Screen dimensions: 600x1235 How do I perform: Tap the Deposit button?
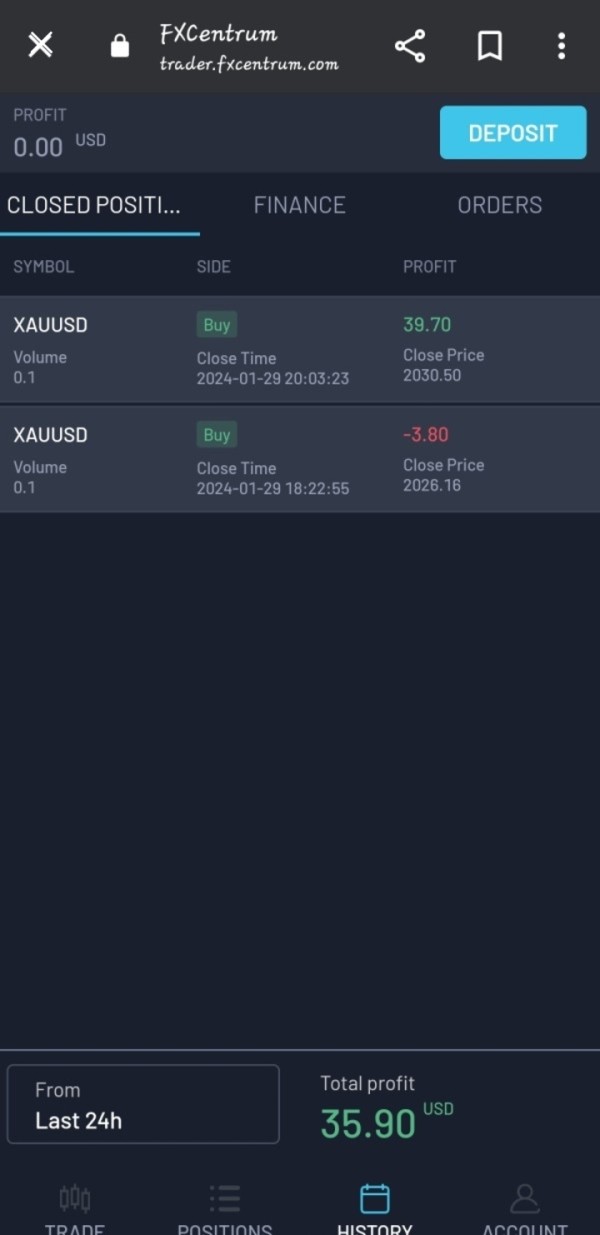coord(513,133)
